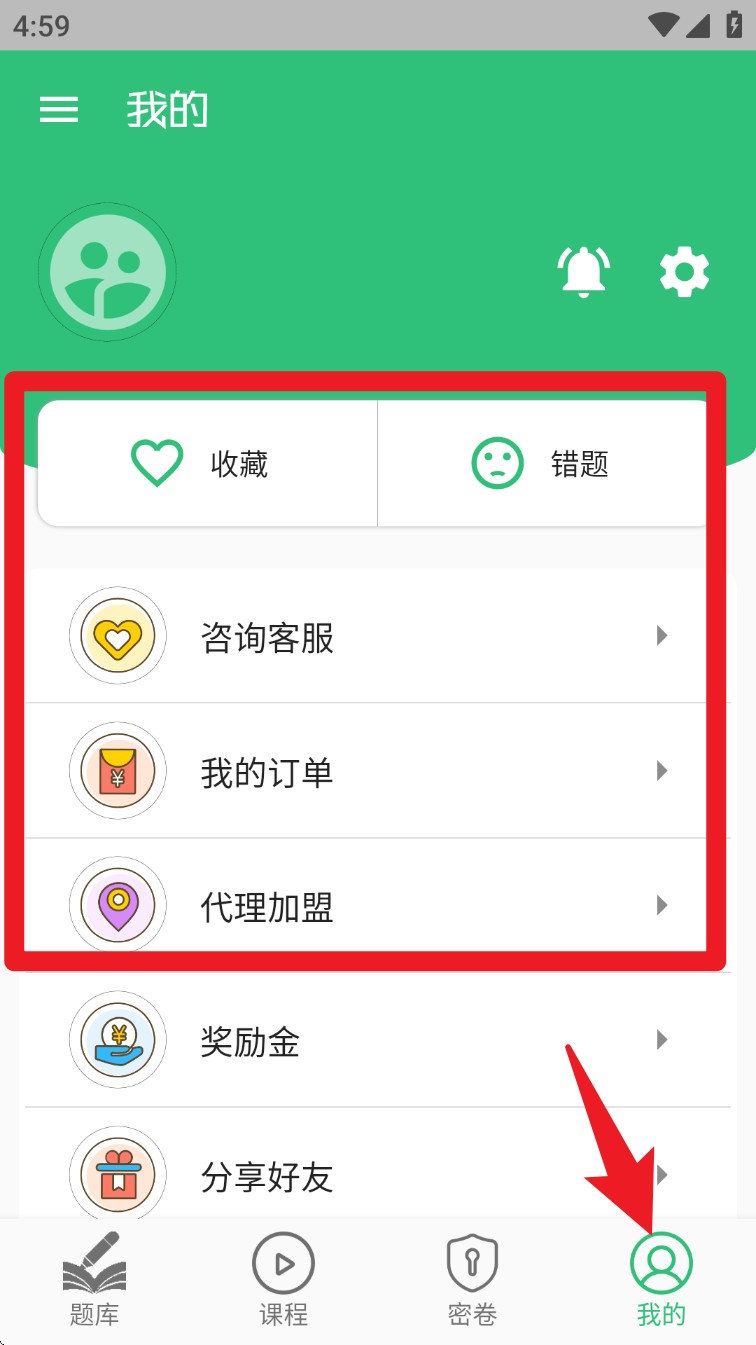
Task: Tap the 收藏 heart icon
Action: 156,463
